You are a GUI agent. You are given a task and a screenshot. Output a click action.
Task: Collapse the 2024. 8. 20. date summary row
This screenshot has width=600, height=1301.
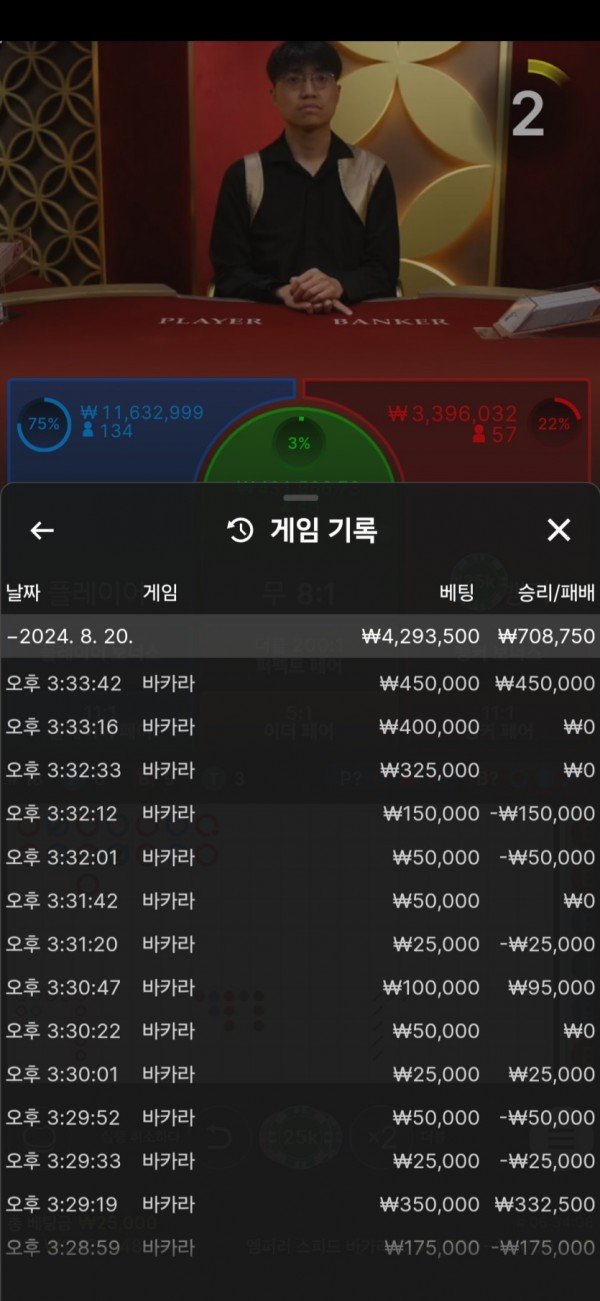pyautogui.click(x=300, y=636)
